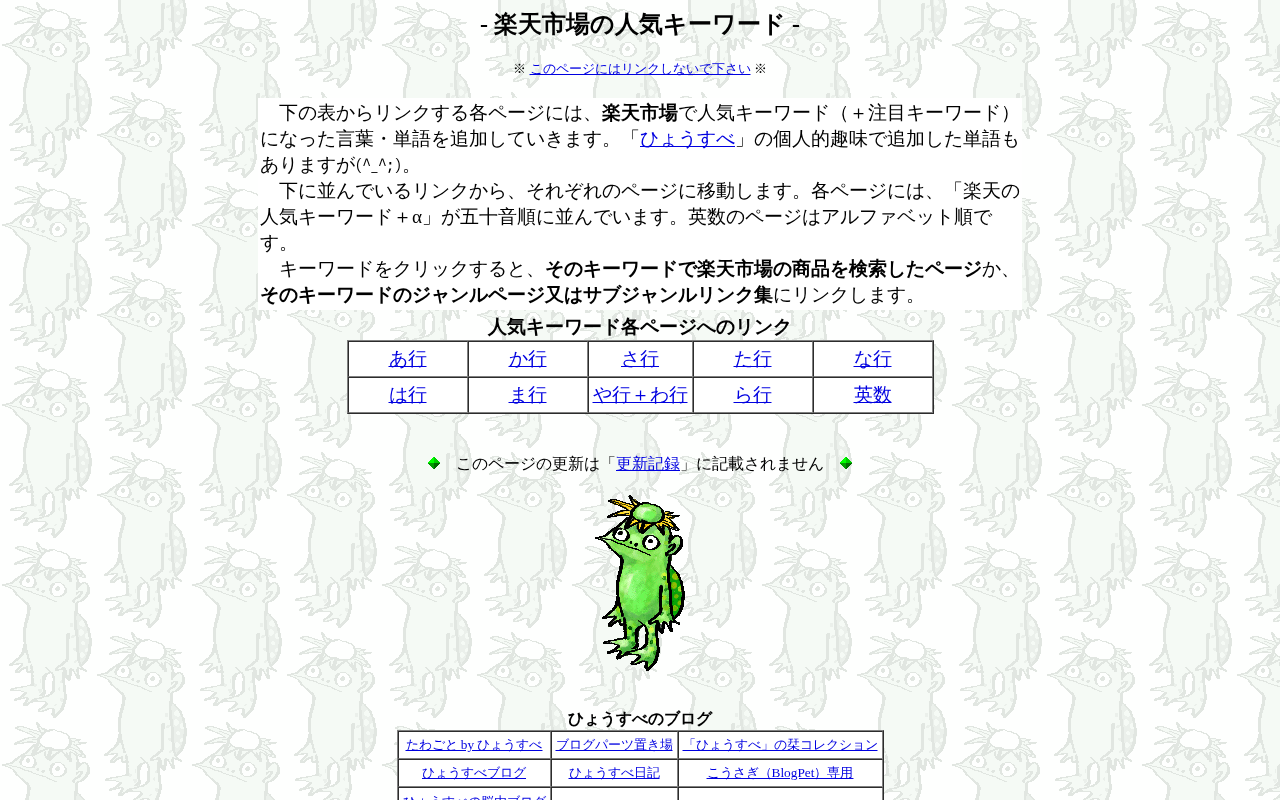The height and width of the screenshot is (800, 1280).
Task: Open the このページにはリンクしないで下さい link
Action: (640, 69)
